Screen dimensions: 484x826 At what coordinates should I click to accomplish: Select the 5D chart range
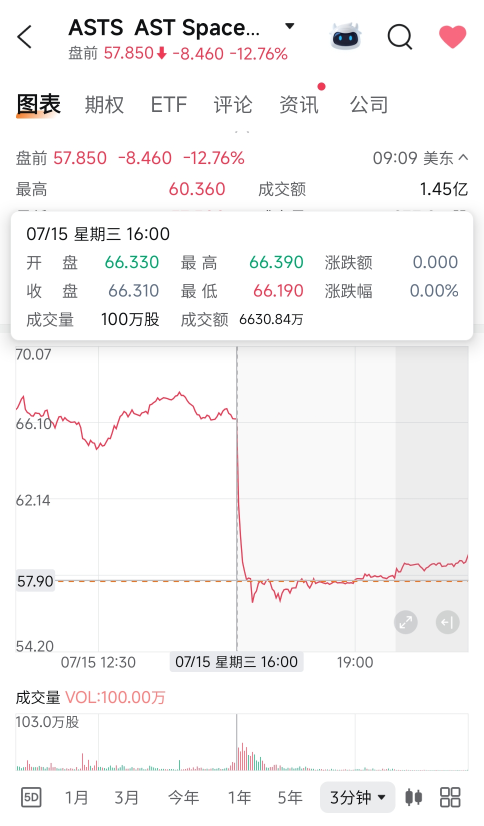coord(31,797)
